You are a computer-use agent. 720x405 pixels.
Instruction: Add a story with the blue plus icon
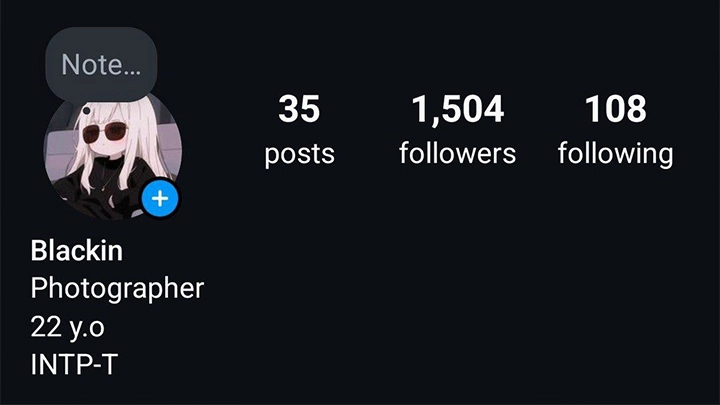click(159, 199)
